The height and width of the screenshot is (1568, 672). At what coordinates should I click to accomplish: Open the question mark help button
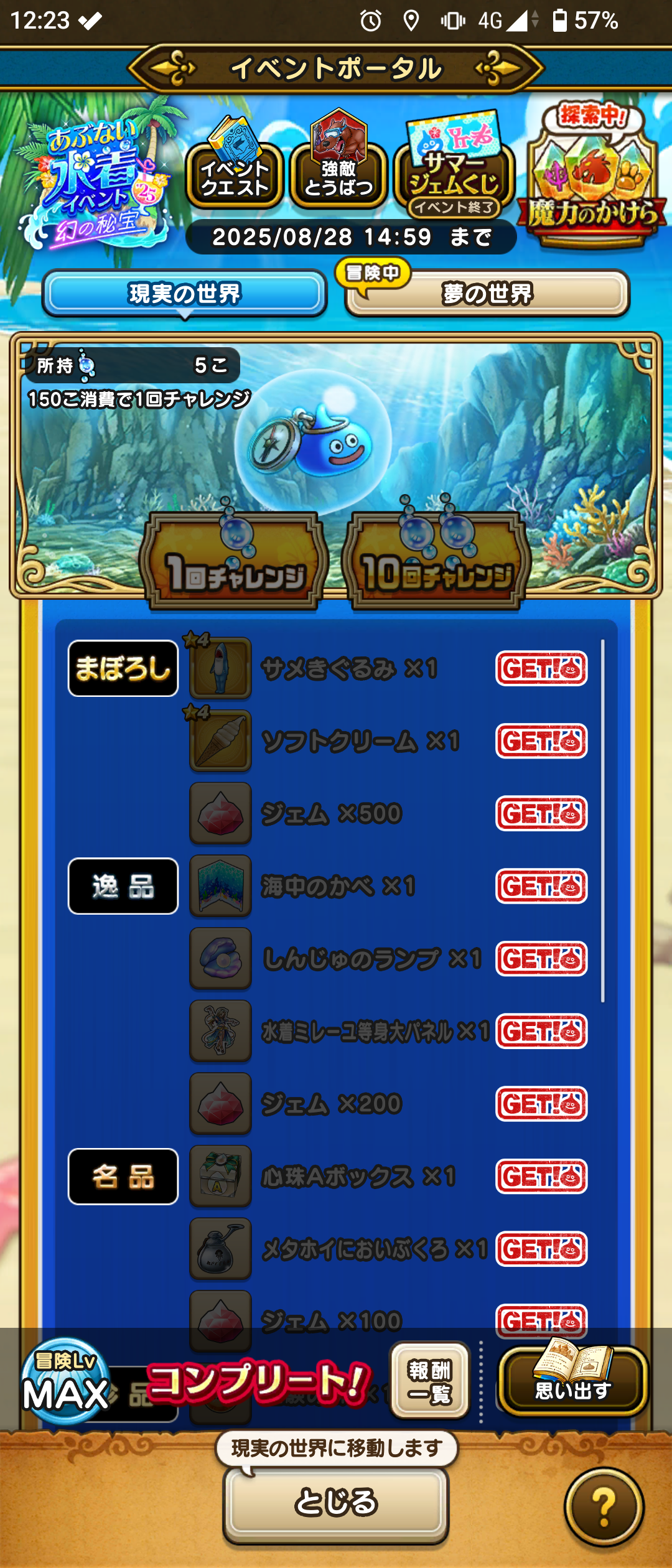click(604, 1507)
